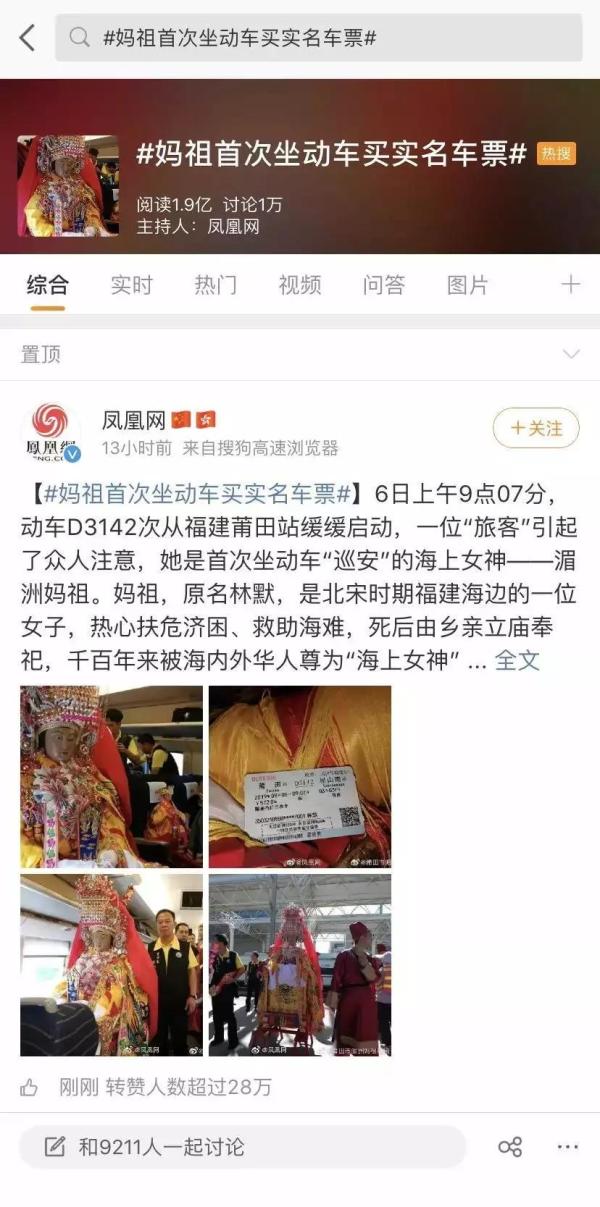
Task: Open the 图片 tab
Action: pos(467,285)
